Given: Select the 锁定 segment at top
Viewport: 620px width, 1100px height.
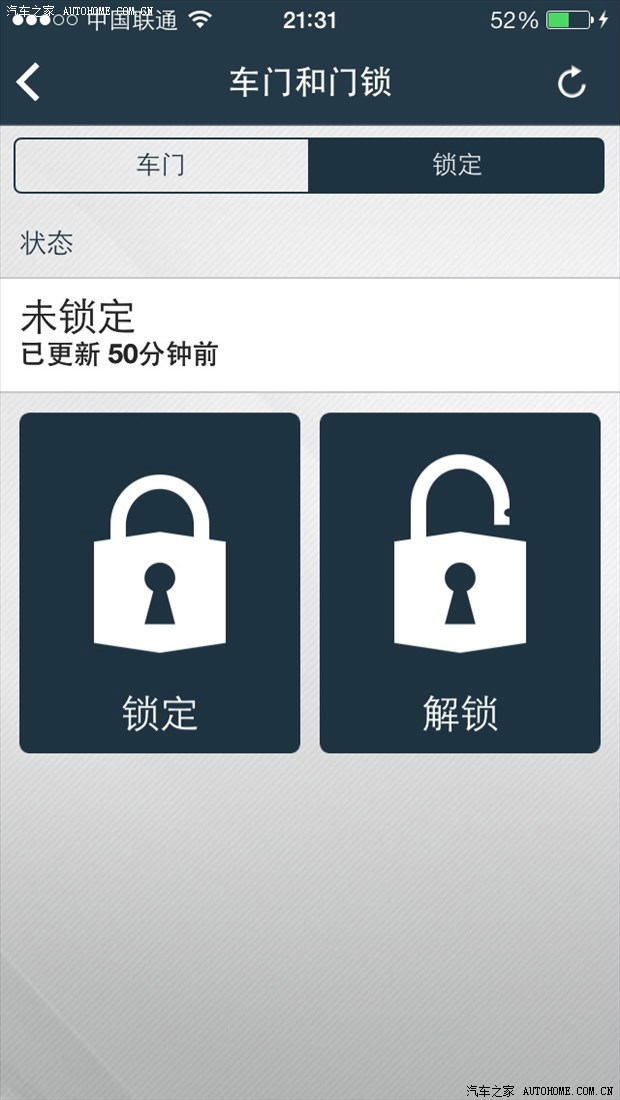Looking at the screenshot, I should coord(457,165).
